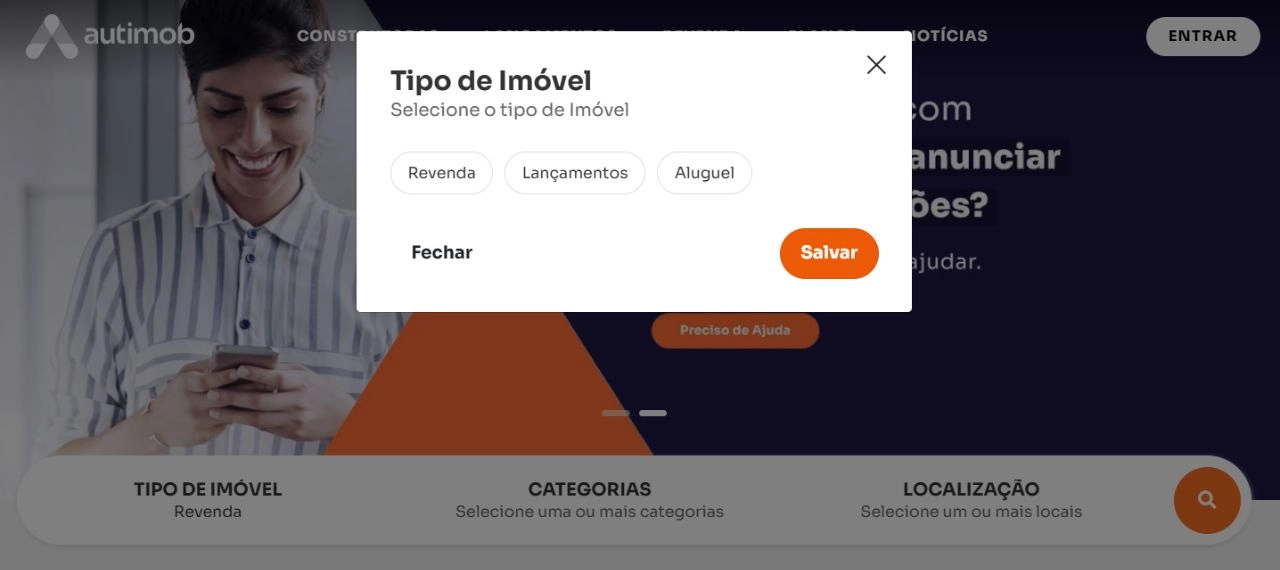Open the Localização selector
This screenshot has height=570, width=1280.
coord(971,500)
